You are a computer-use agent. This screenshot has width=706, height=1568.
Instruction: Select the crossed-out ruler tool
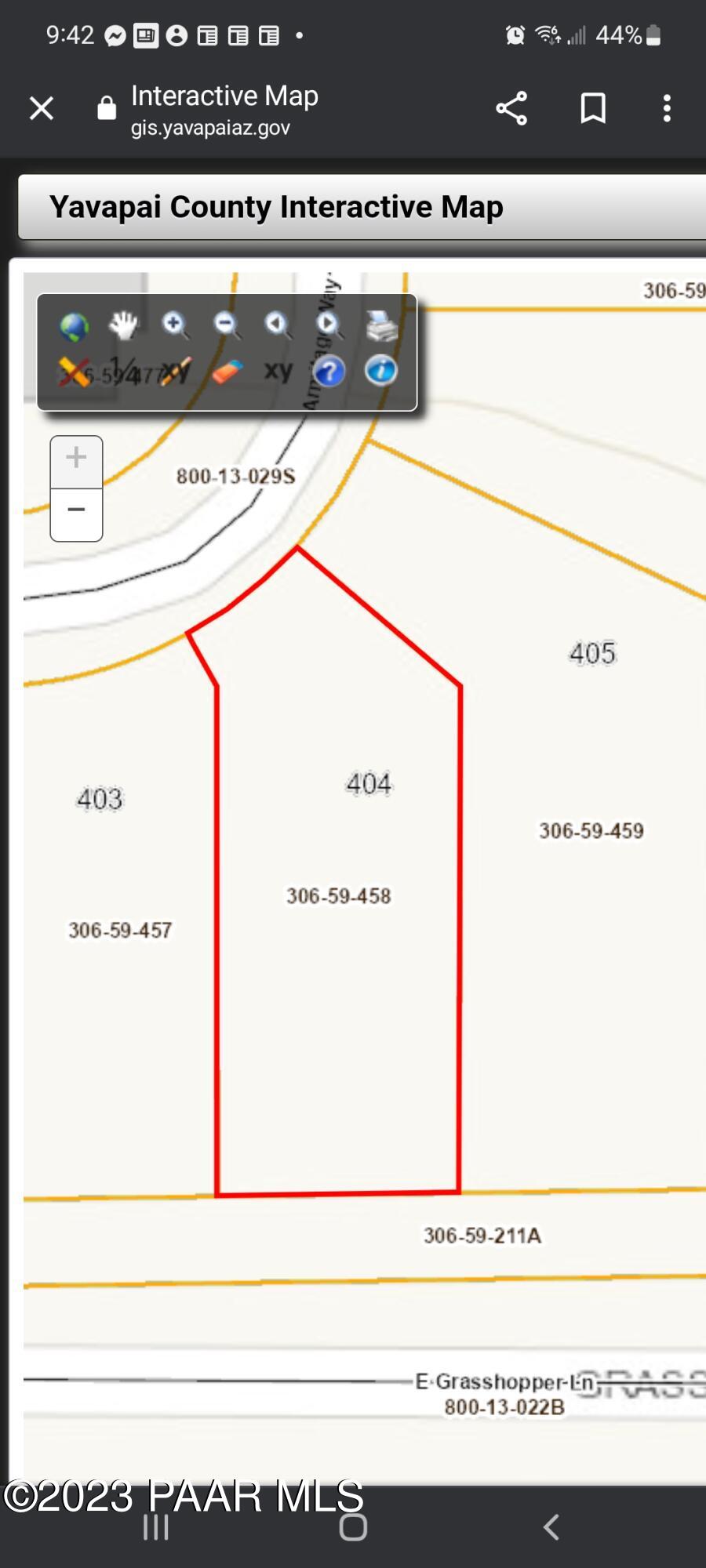click(x=75, y=372)
